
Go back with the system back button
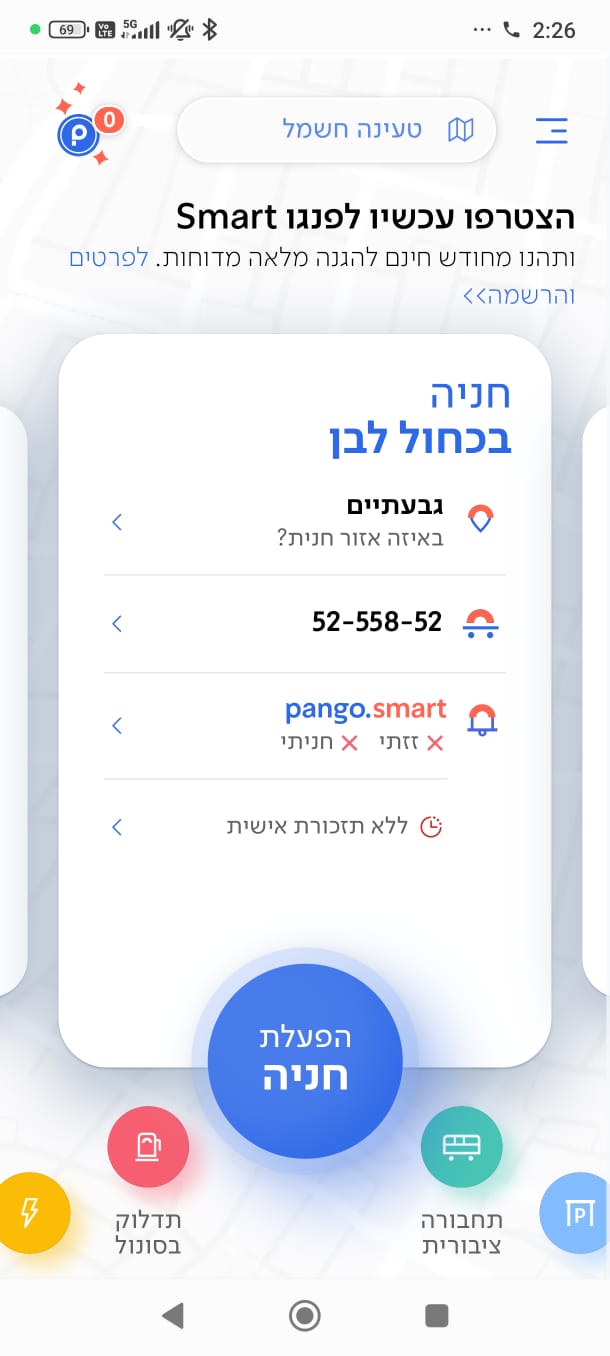tap(172, 1316)
